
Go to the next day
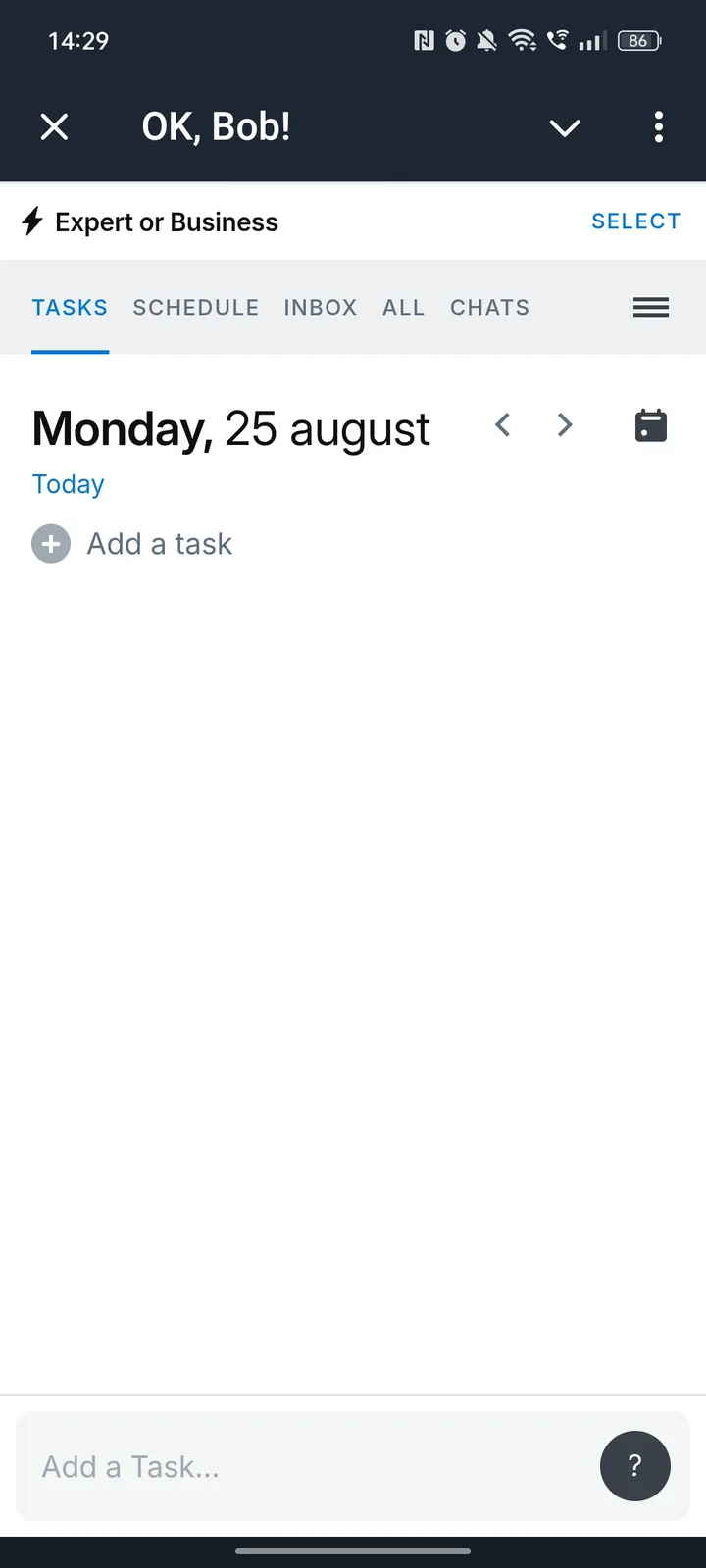(565, 425)
